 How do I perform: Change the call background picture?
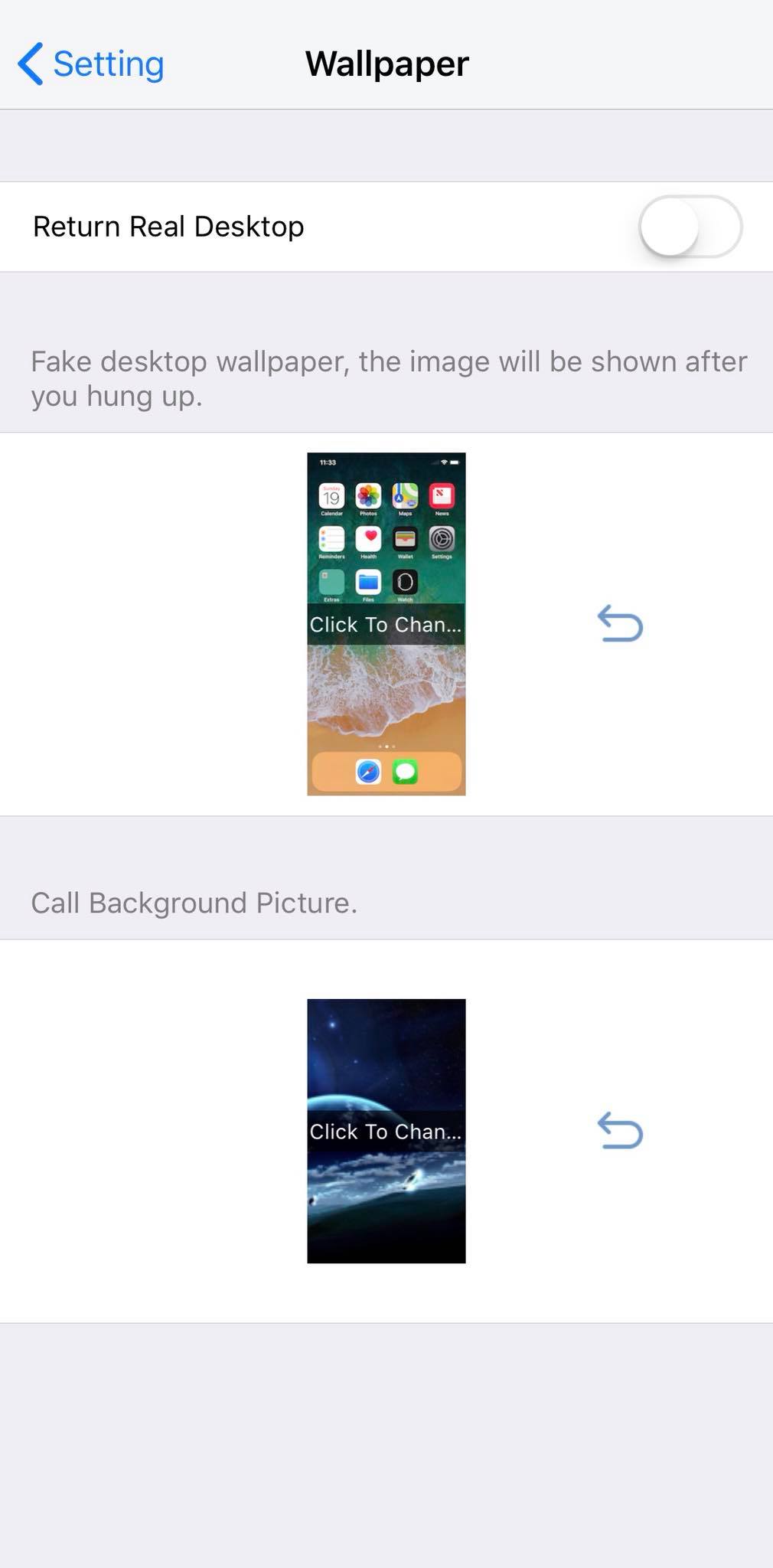(386, 1131)
